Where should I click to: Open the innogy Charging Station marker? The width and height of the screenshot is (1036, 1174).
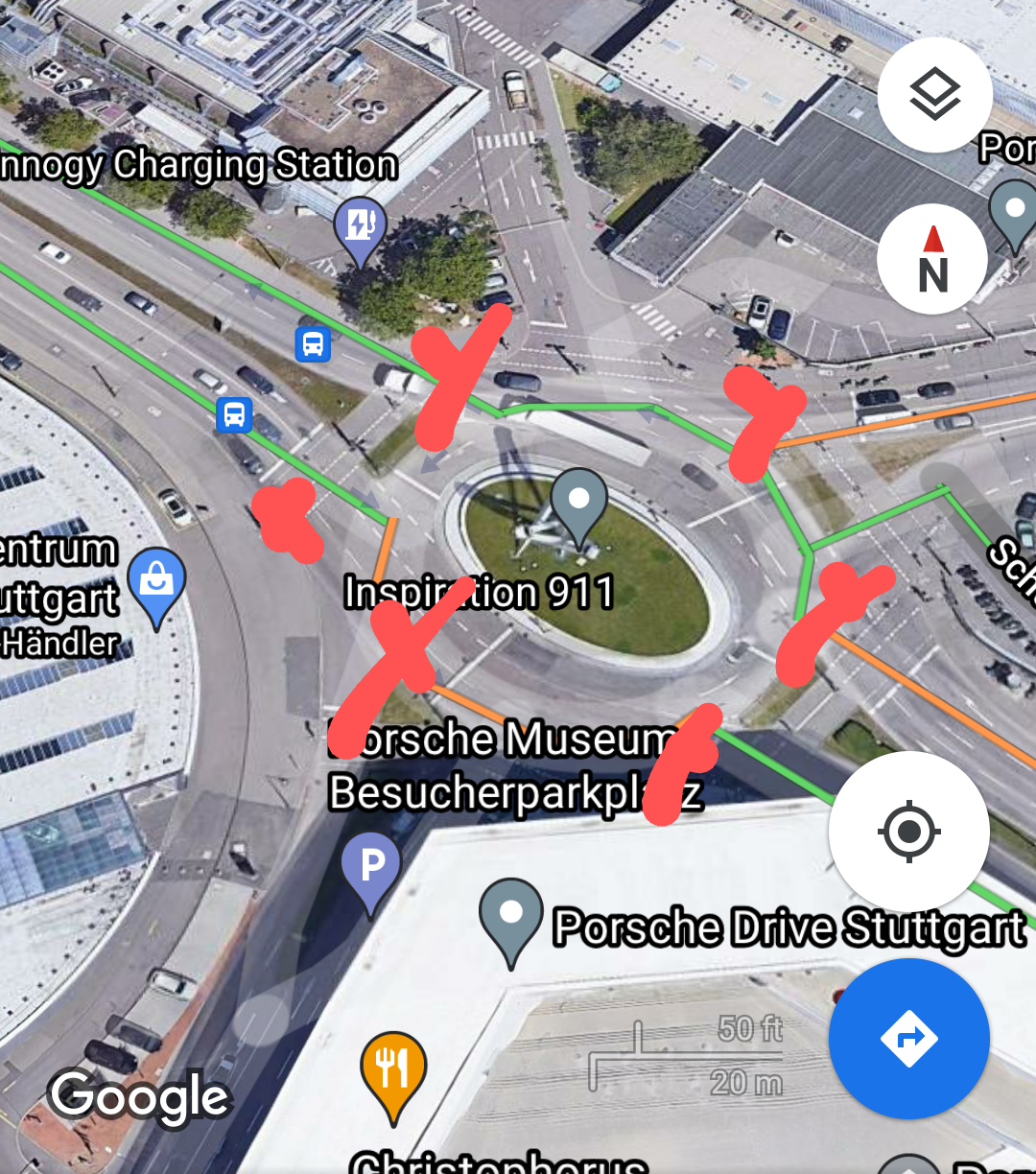(360, 227)
